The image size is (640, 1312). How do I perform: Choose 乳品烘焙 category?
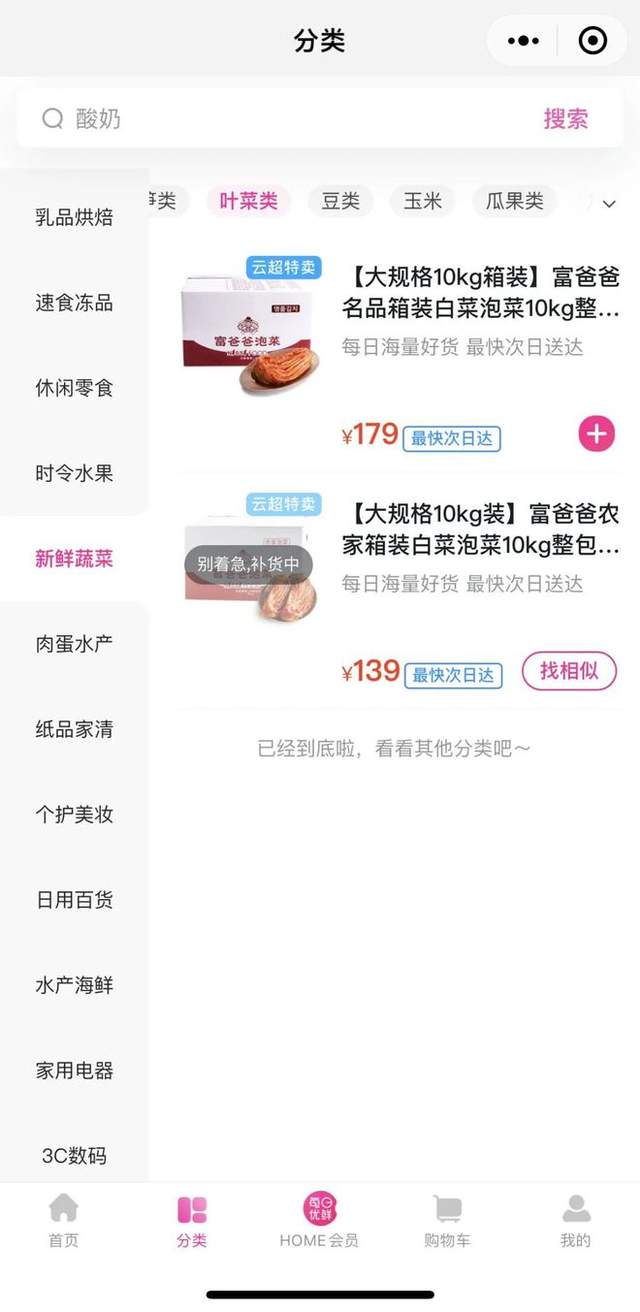(x=74, y=218)
